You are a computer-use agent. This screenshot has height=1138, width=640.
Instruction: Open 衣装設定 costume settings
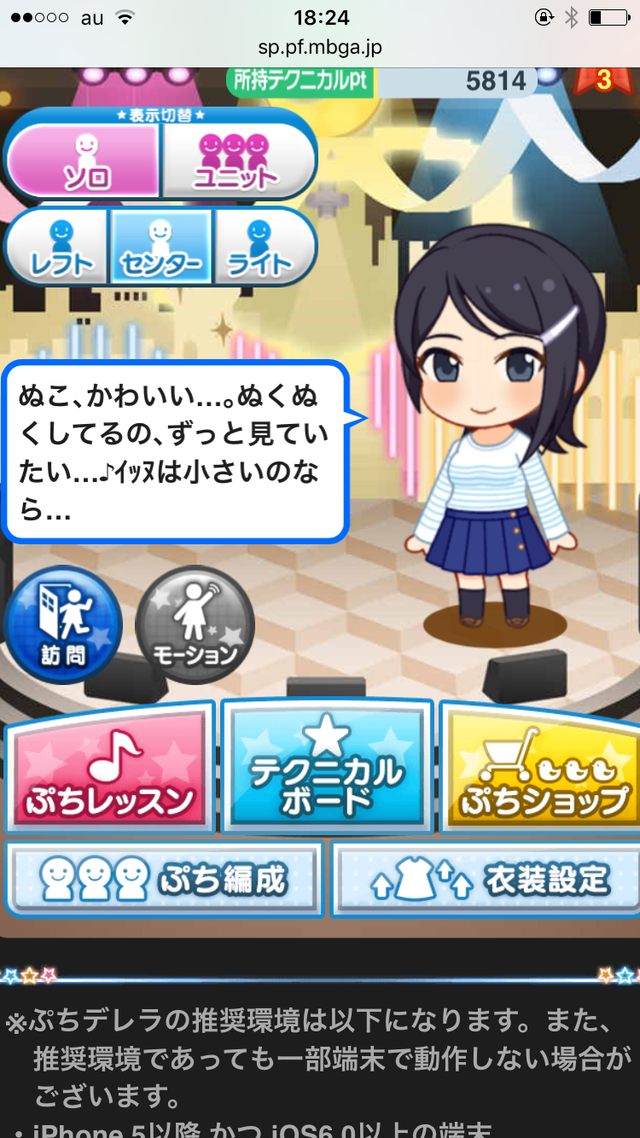(x=484, y=880)
